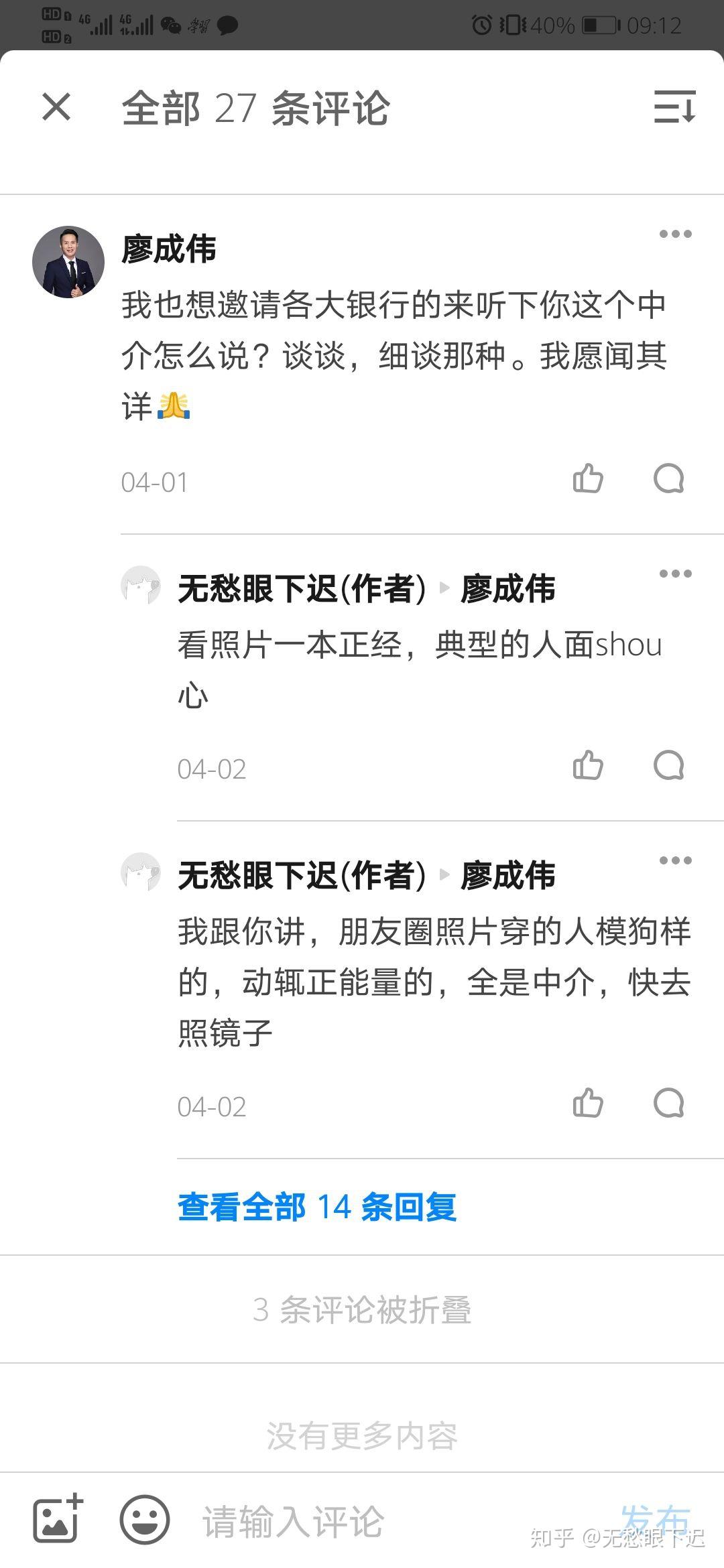This screenshot has height=1568, width=724.
Task: Open 廖成伟's profile picture
Action: point(68,262)
